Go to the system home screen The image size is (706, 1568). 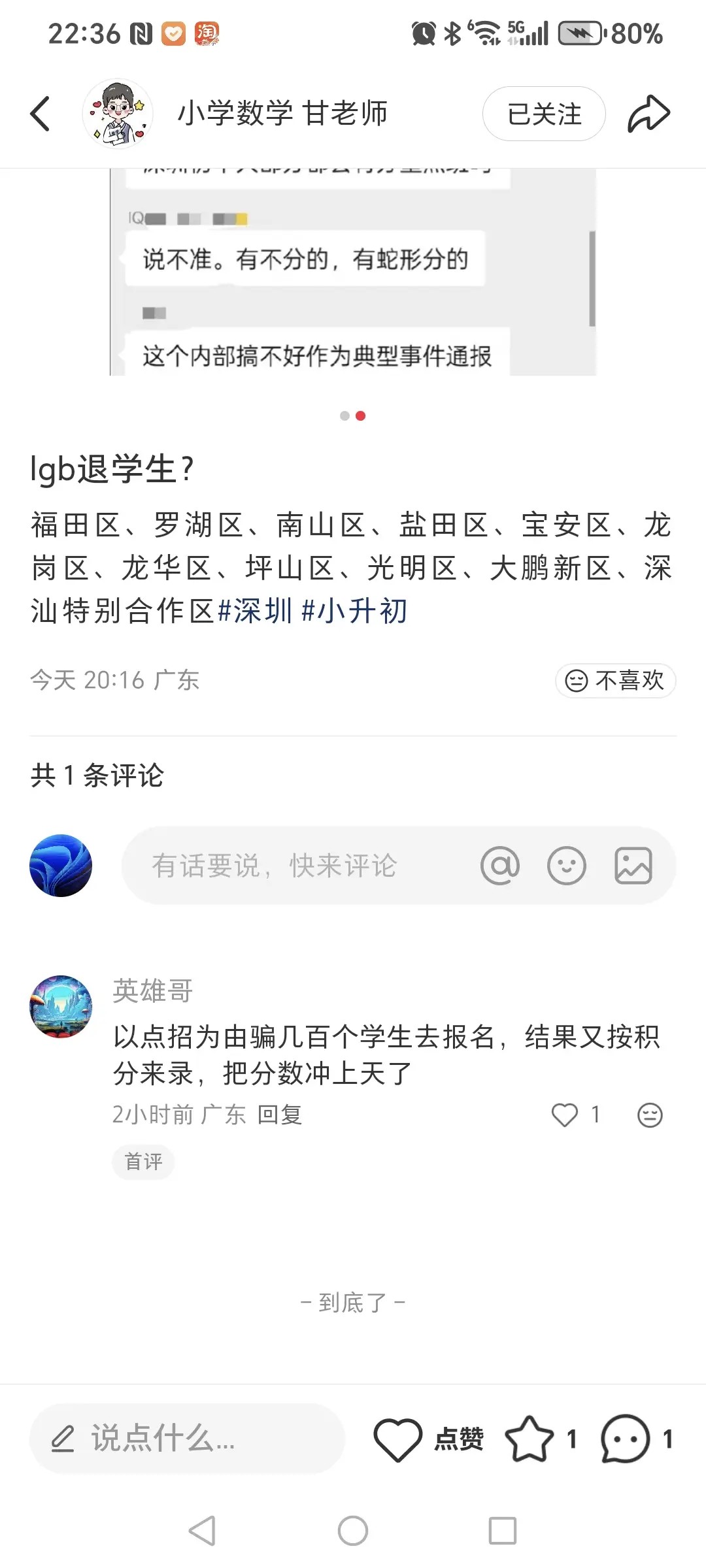point(353,1530)
